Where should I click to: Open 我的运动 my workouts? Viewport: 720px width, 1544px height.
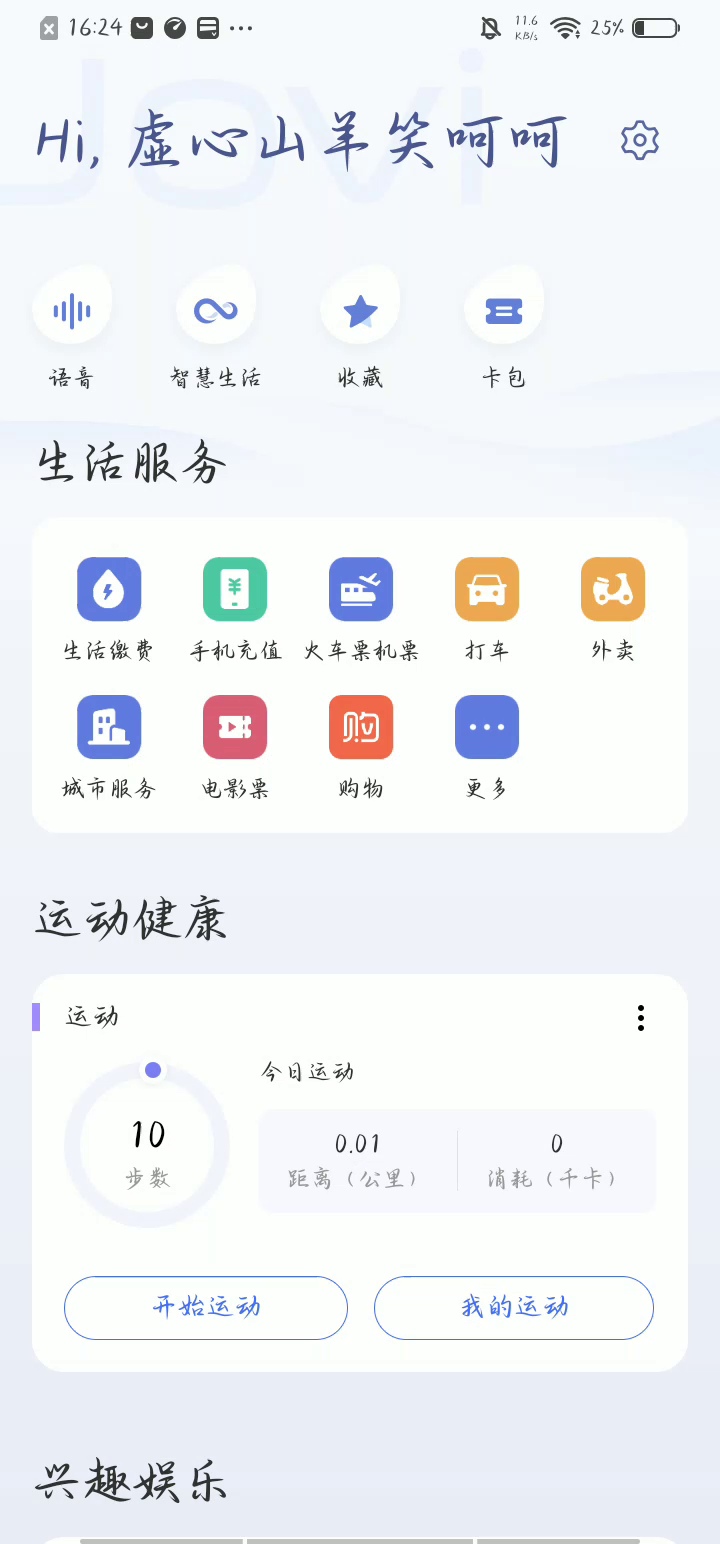click(514, 1307)
